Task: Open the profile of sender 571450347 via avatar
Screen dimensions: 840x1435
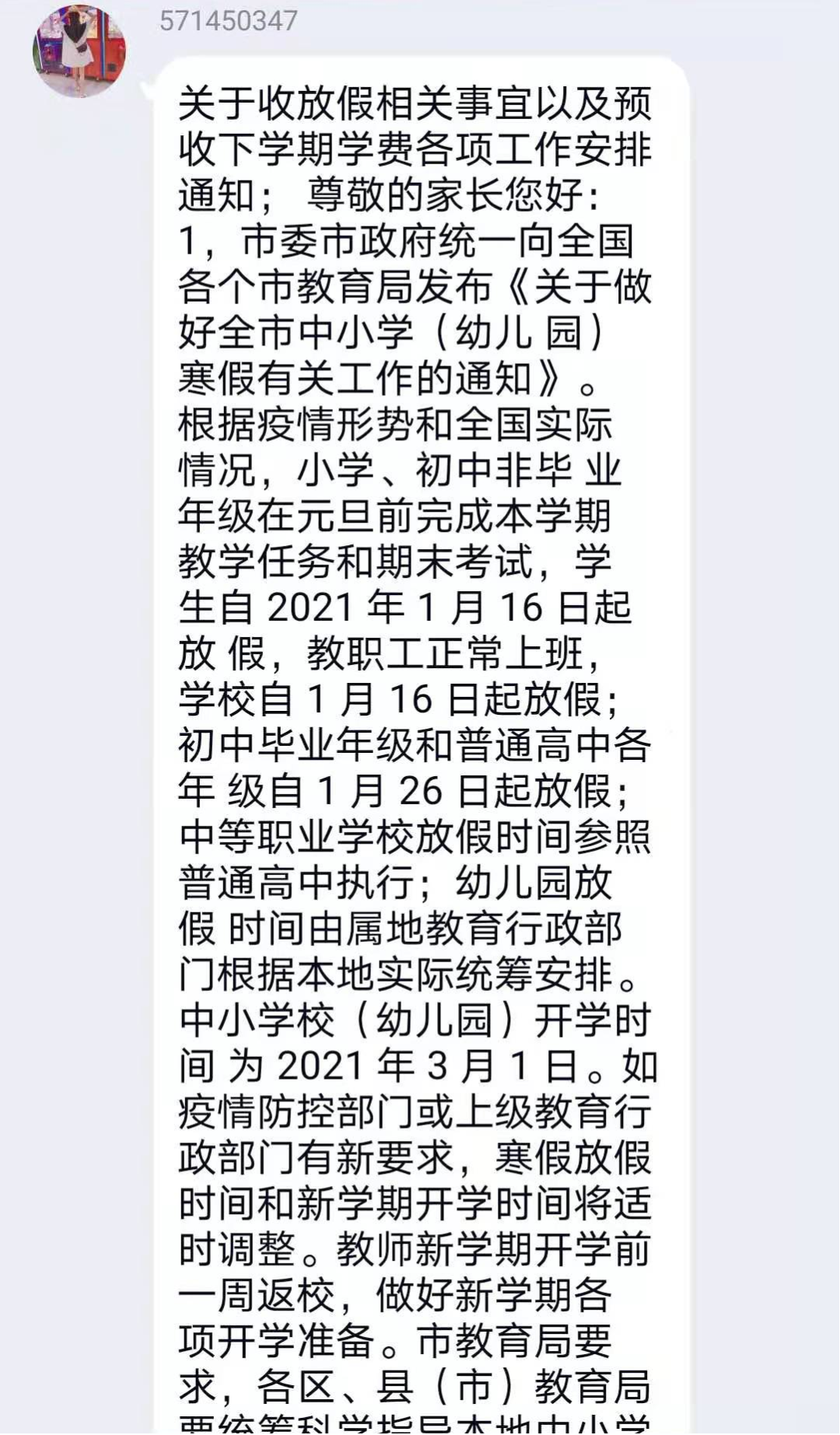Action: [x=79, y=51]
